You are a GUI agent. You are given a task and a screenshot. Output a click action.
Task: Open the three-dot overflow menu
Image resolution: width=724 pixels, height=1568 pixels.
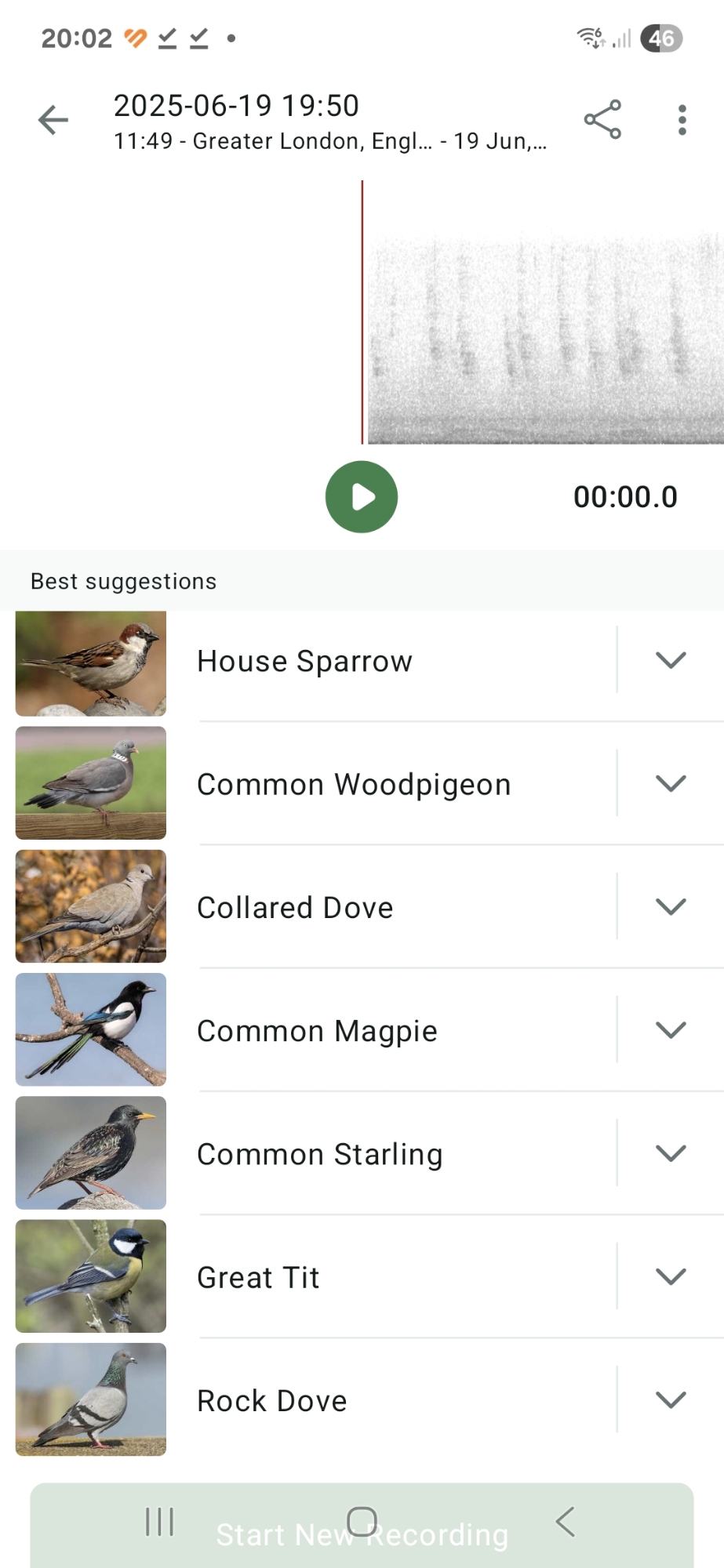[682, 120]
